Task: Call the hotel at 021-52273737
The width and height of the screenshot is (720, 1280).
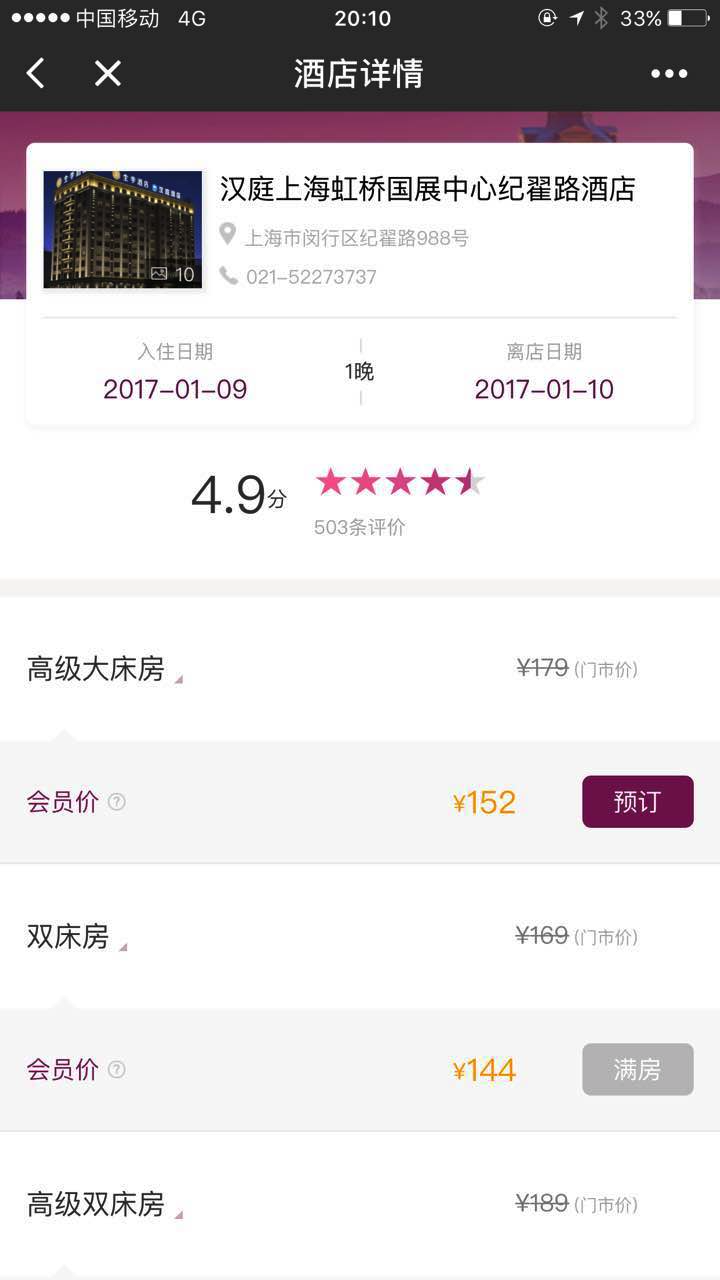Action: 311,277
